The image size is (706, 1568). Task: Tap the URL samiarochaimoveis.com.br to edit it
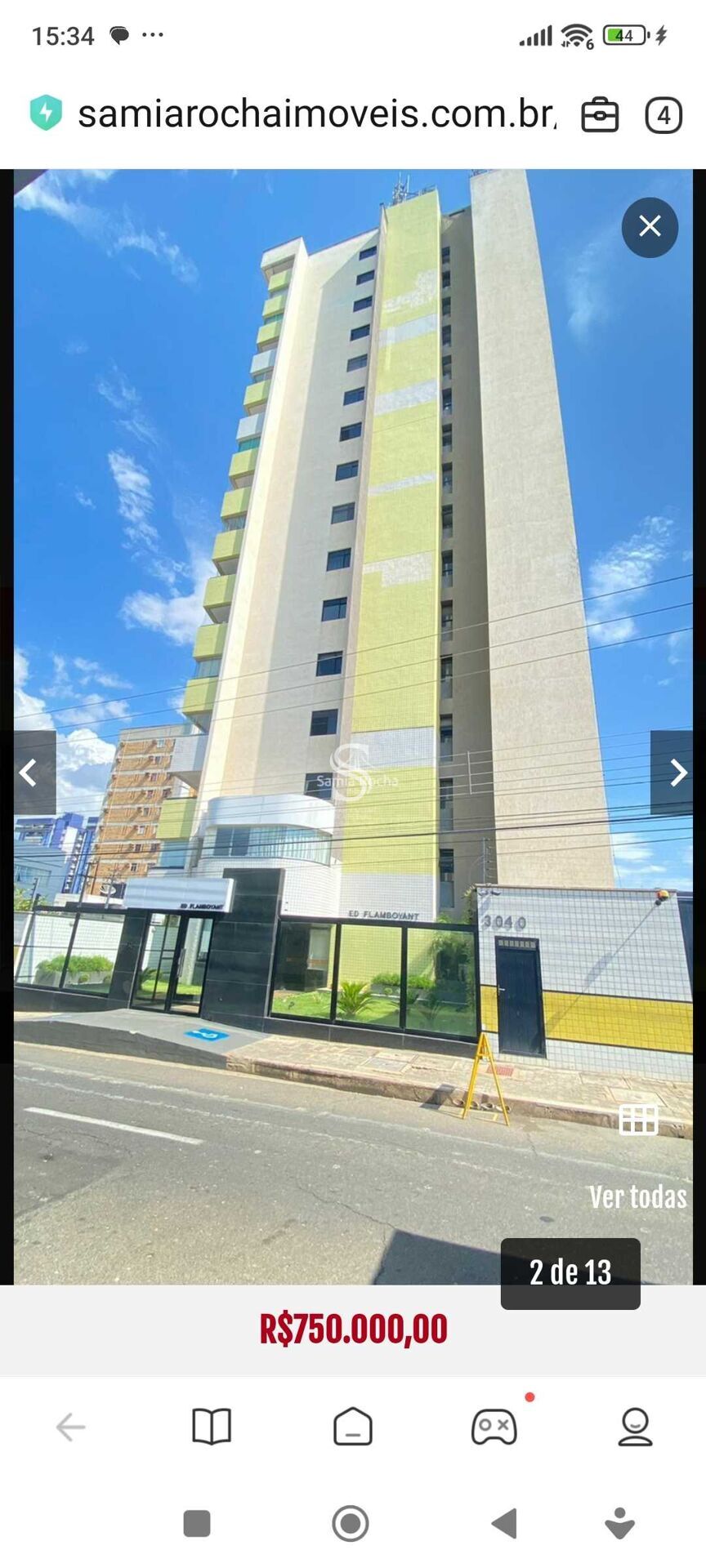pyautogui.click(x=315, y=114)
